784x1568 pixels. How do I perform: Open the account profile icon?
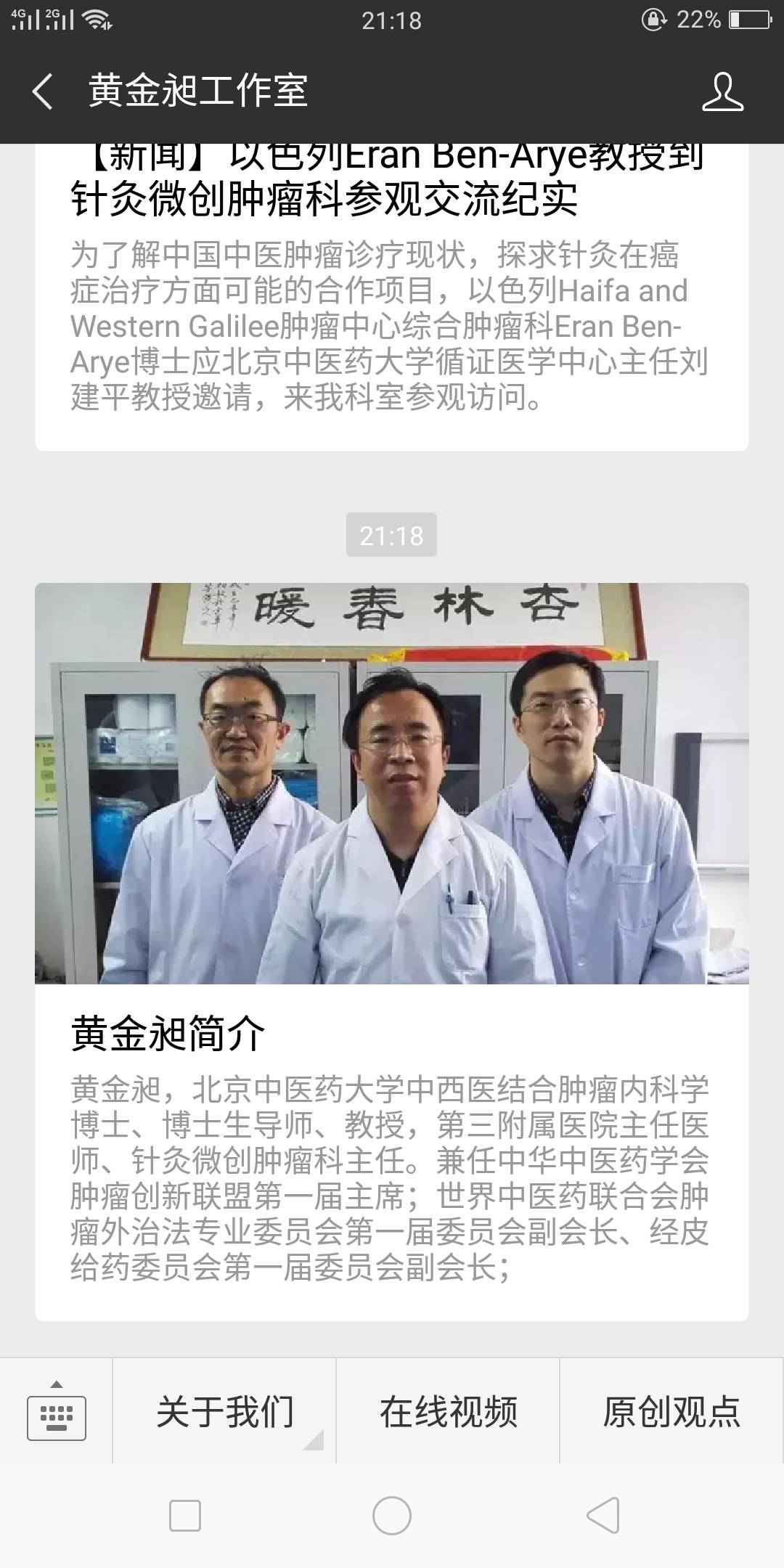point(722,92)
